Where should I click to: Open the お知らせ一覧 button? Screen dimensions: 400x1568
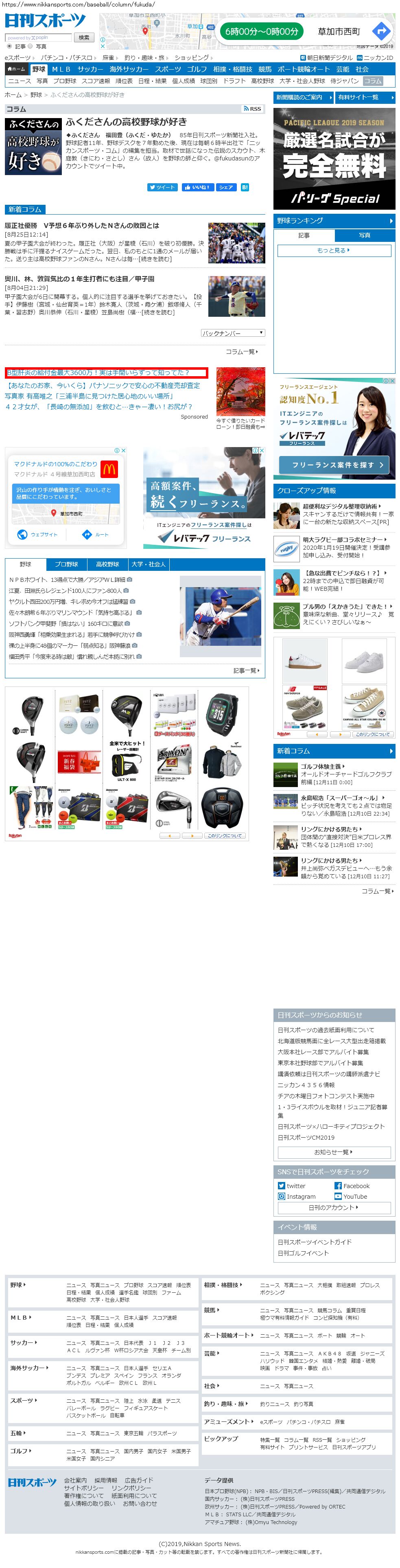(333, 1152)
